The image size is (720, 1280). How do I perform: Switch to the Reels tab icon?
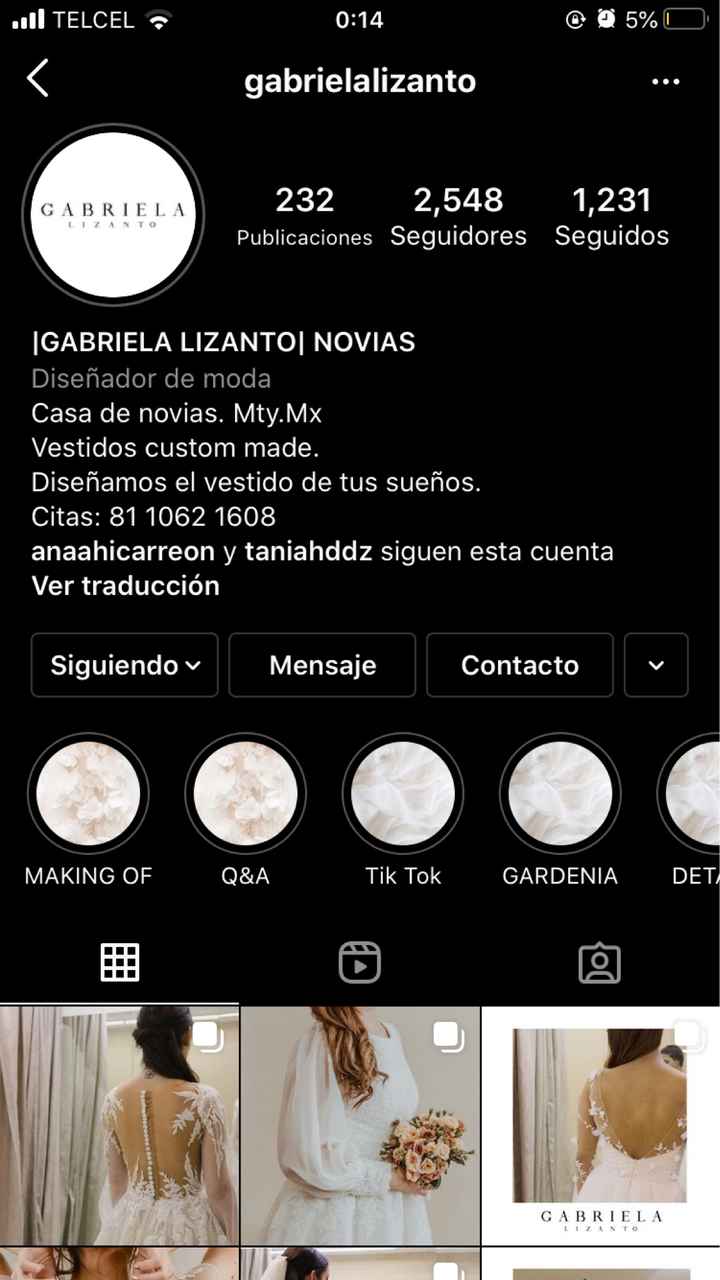point(360,962)
